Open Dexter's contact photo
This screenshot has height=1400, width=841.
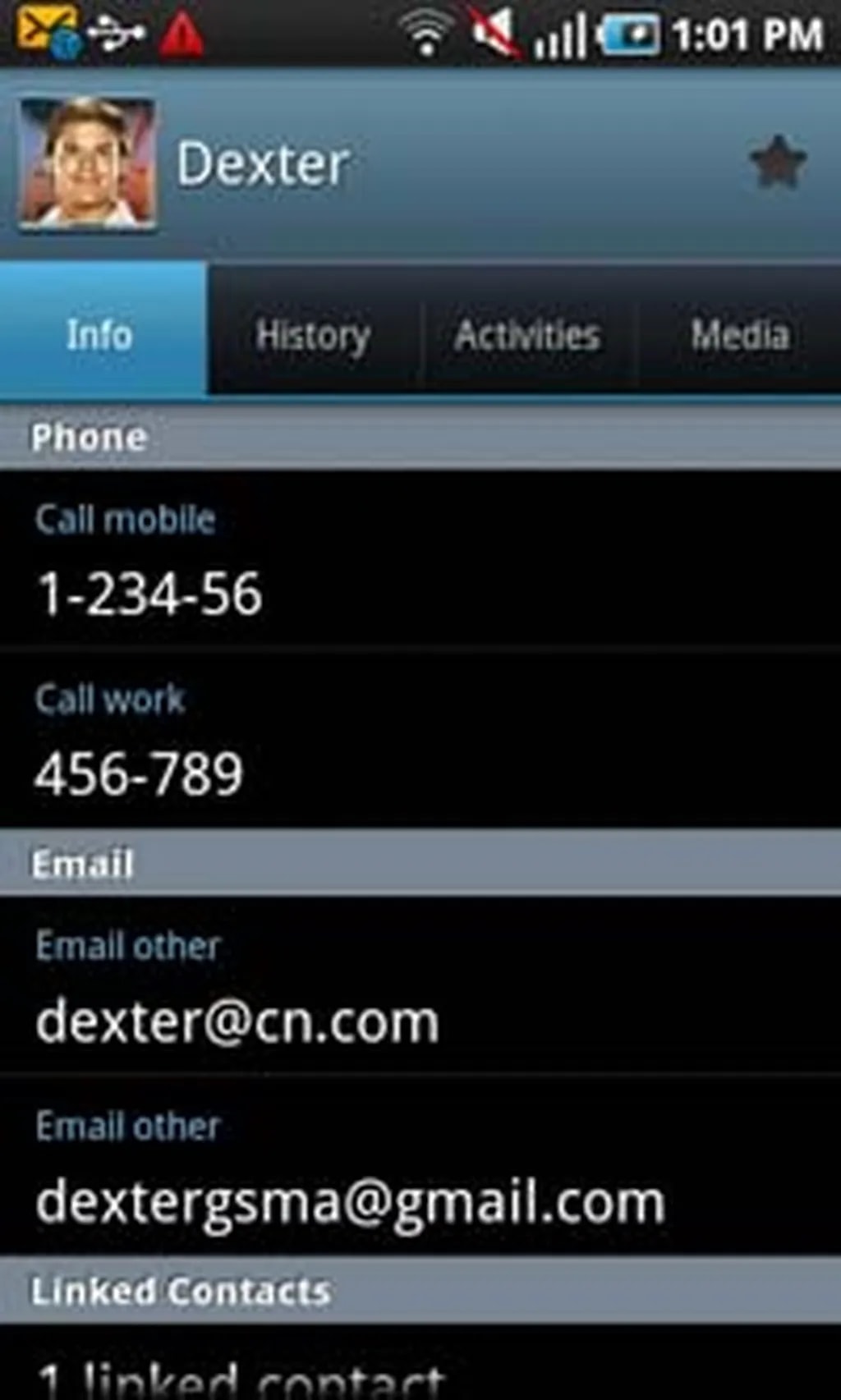pos(87,163)
